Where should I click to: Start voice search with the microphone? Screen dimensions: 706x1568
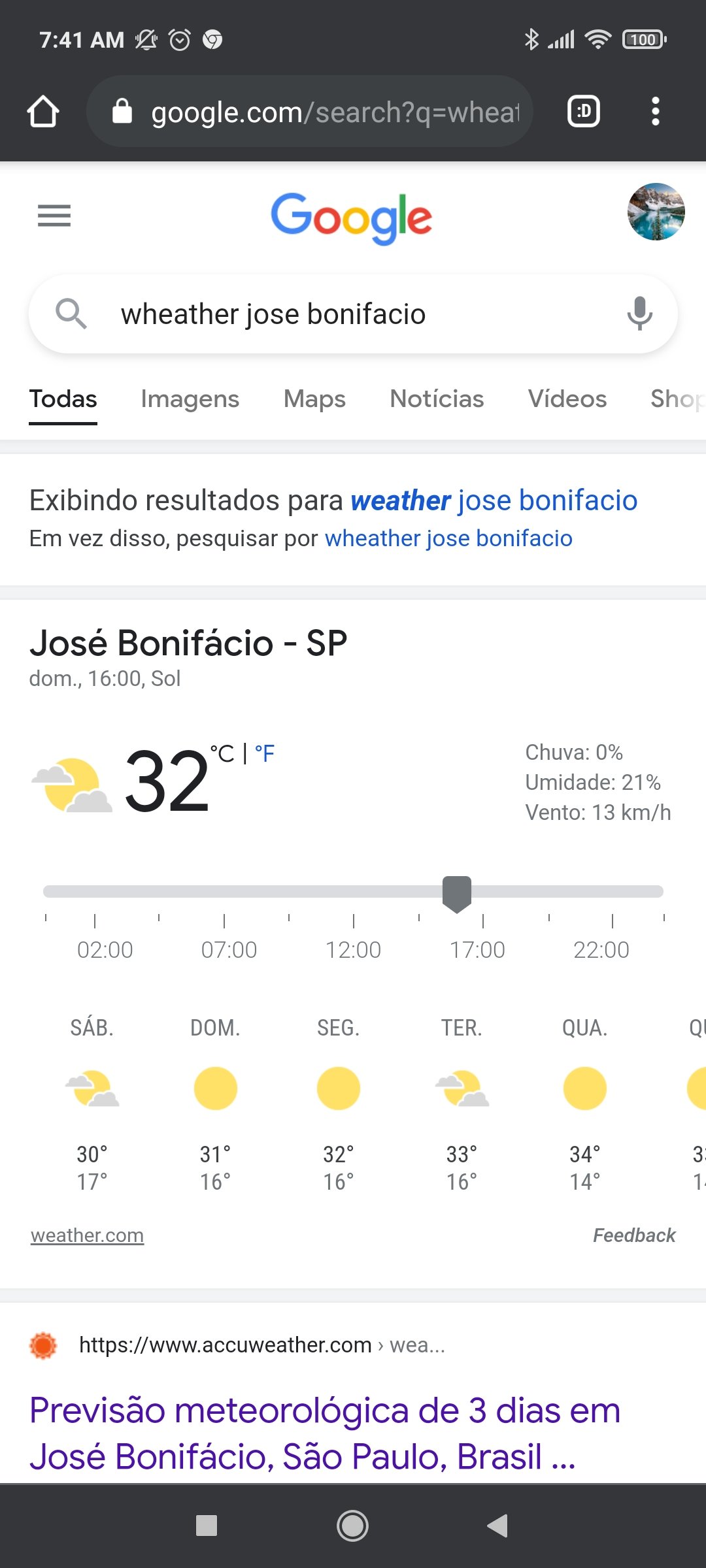coord(639,314)
